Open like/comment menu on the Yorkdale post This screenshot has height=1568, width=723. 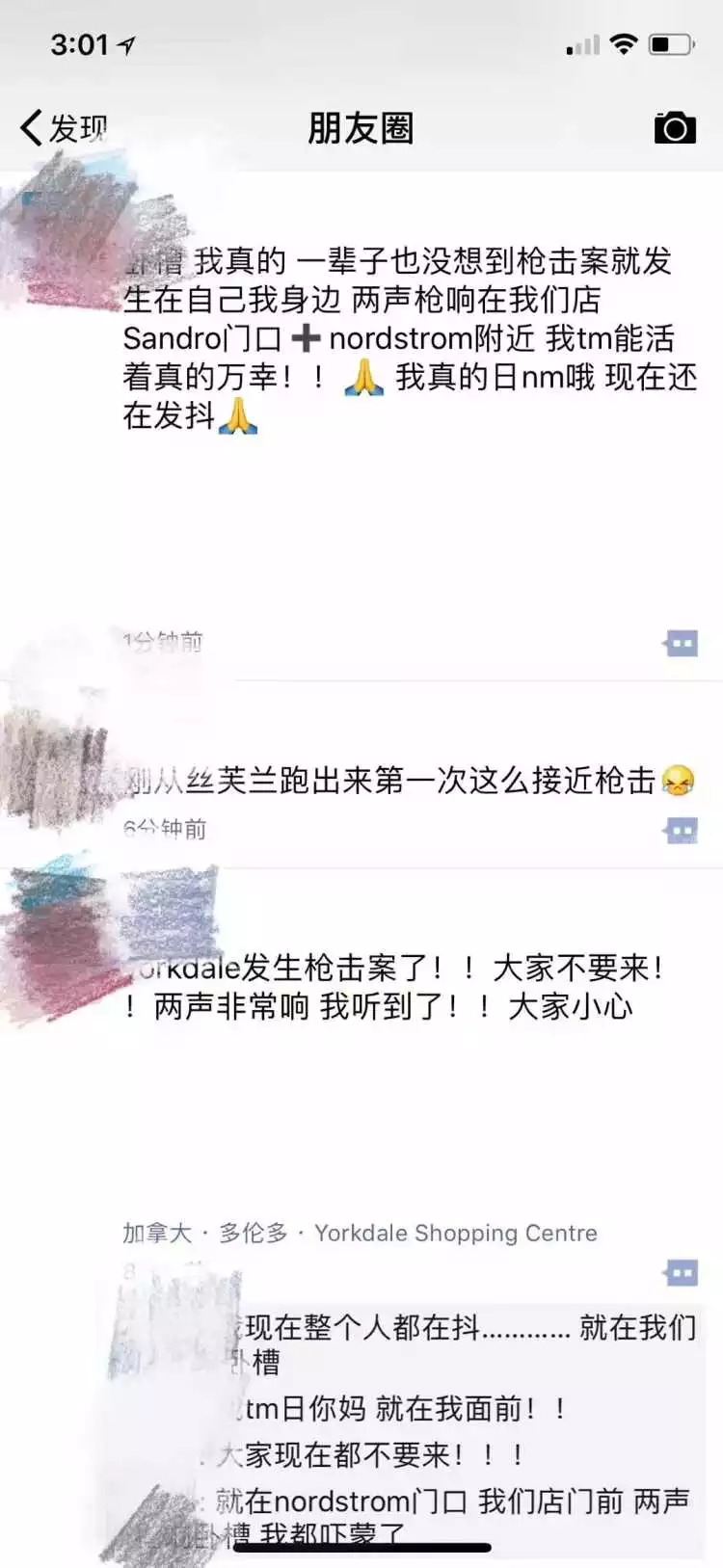[x=681, y=1273]
